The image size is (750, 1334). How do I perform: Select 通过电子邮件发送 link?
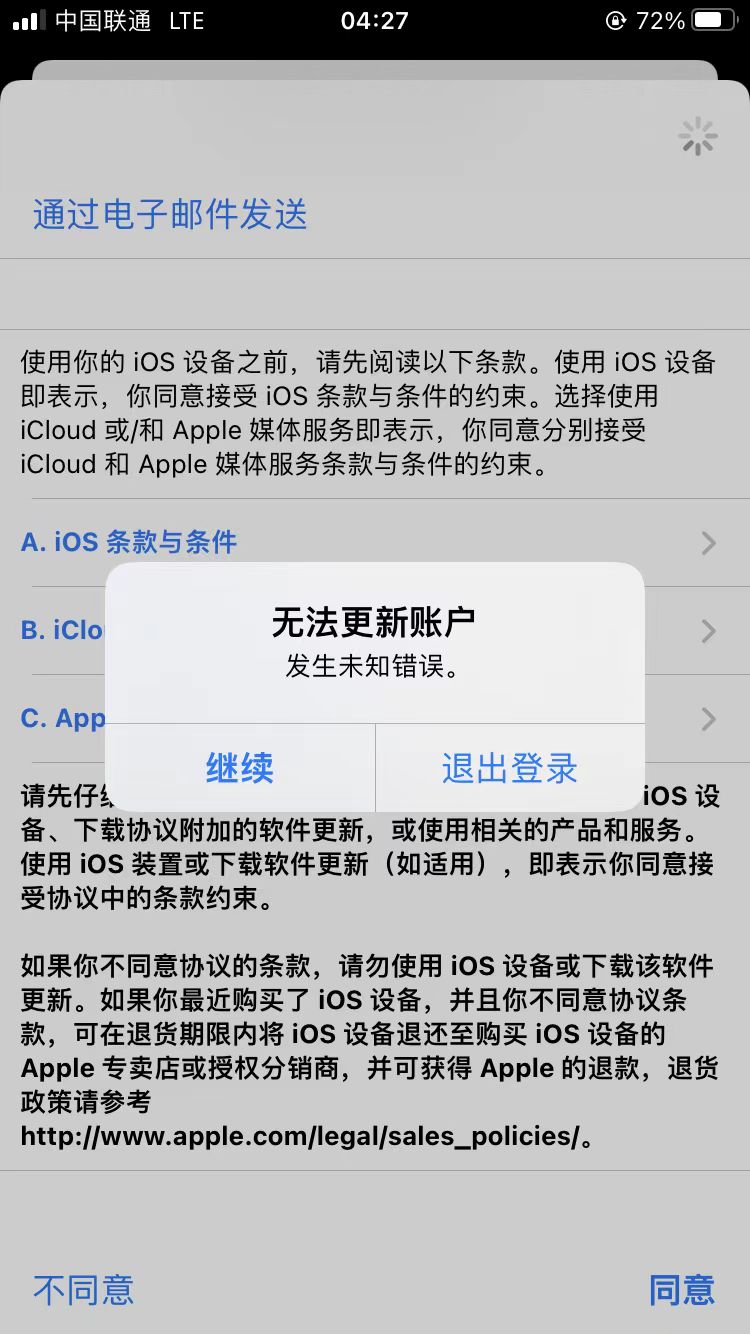coord(170,214)
